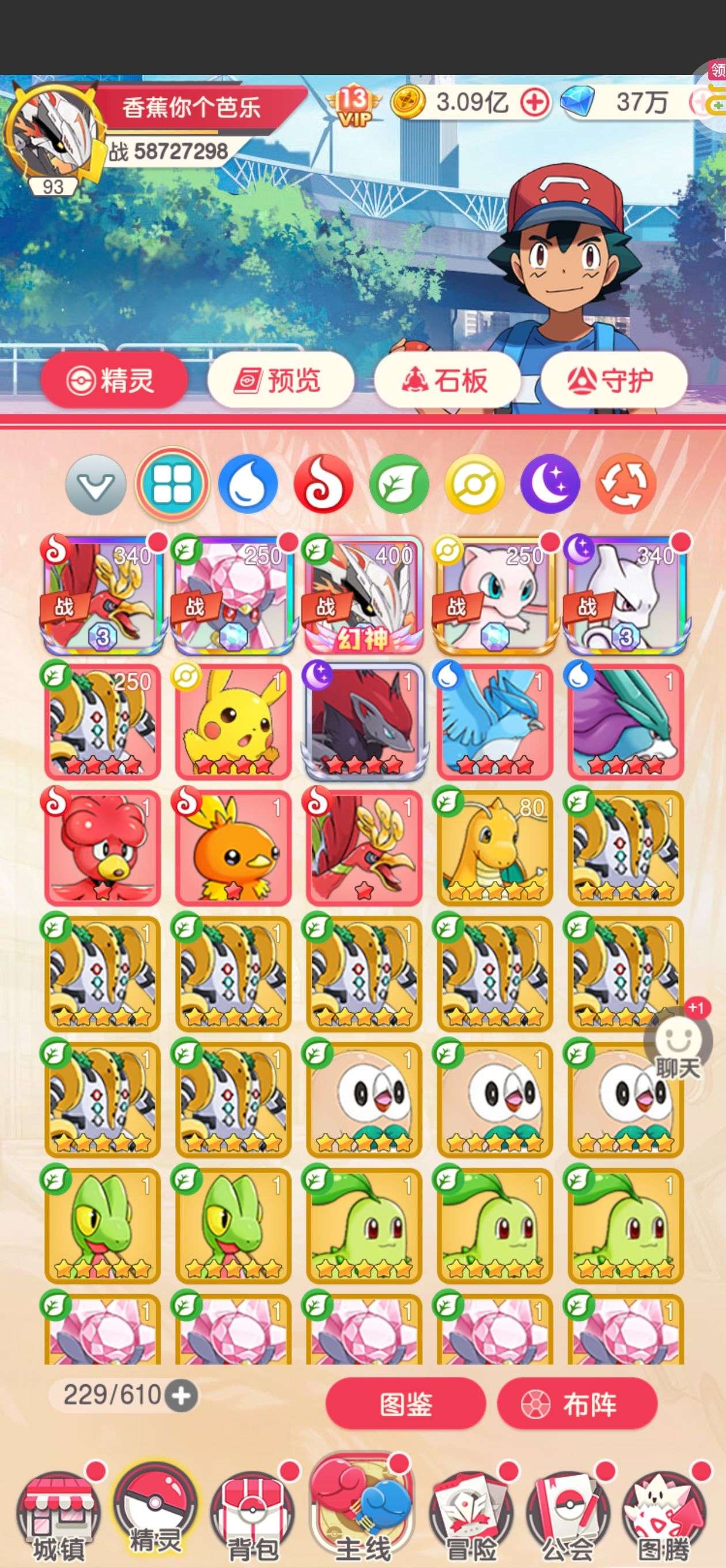Switch to the 预览 tab
Viewport: 726px width, 1568px height.
pos(280,380)
